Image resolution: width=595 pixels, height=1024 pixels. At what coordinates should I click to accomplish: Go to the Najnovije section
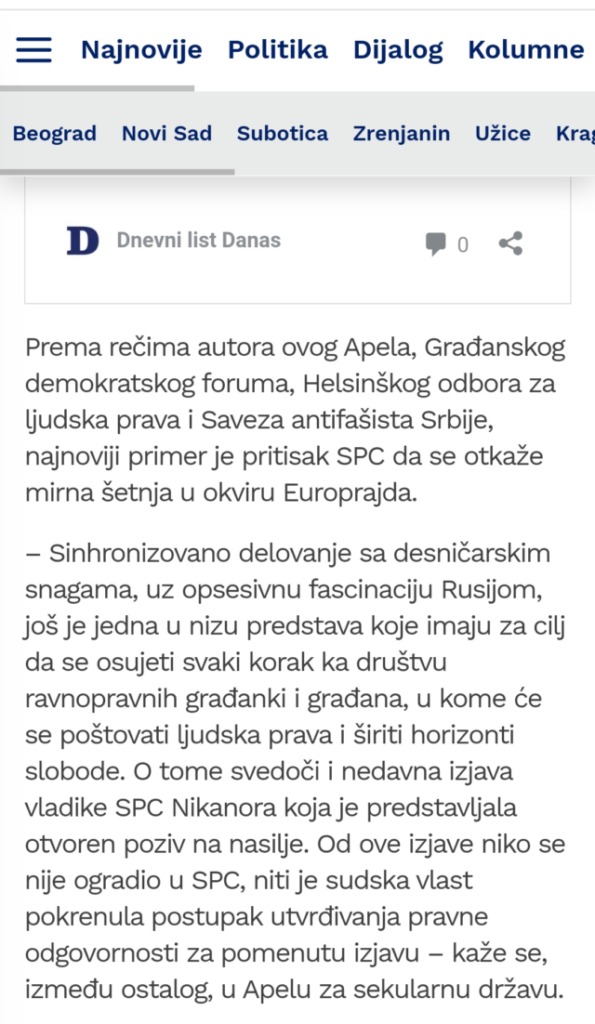click(142, 50)
